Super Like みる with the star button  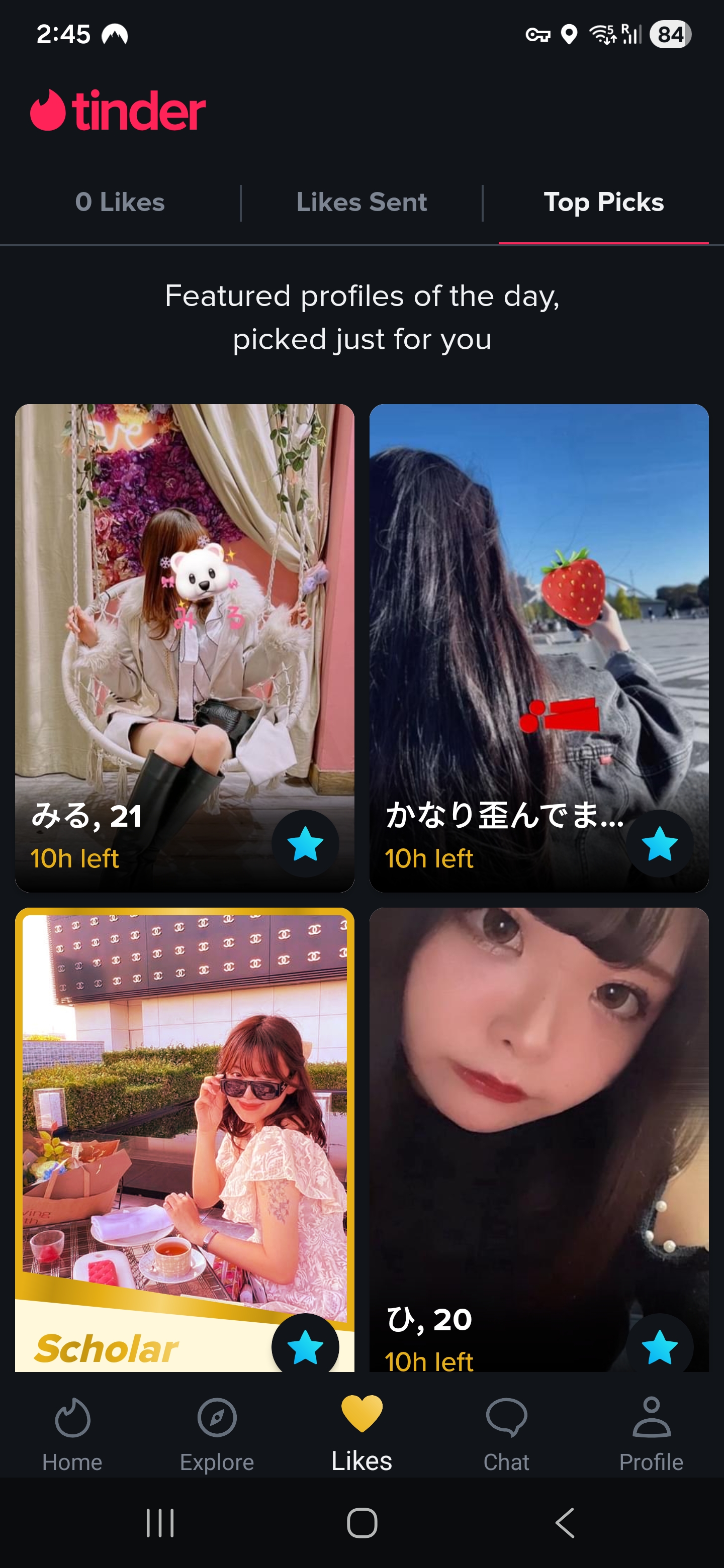(305, 844)
